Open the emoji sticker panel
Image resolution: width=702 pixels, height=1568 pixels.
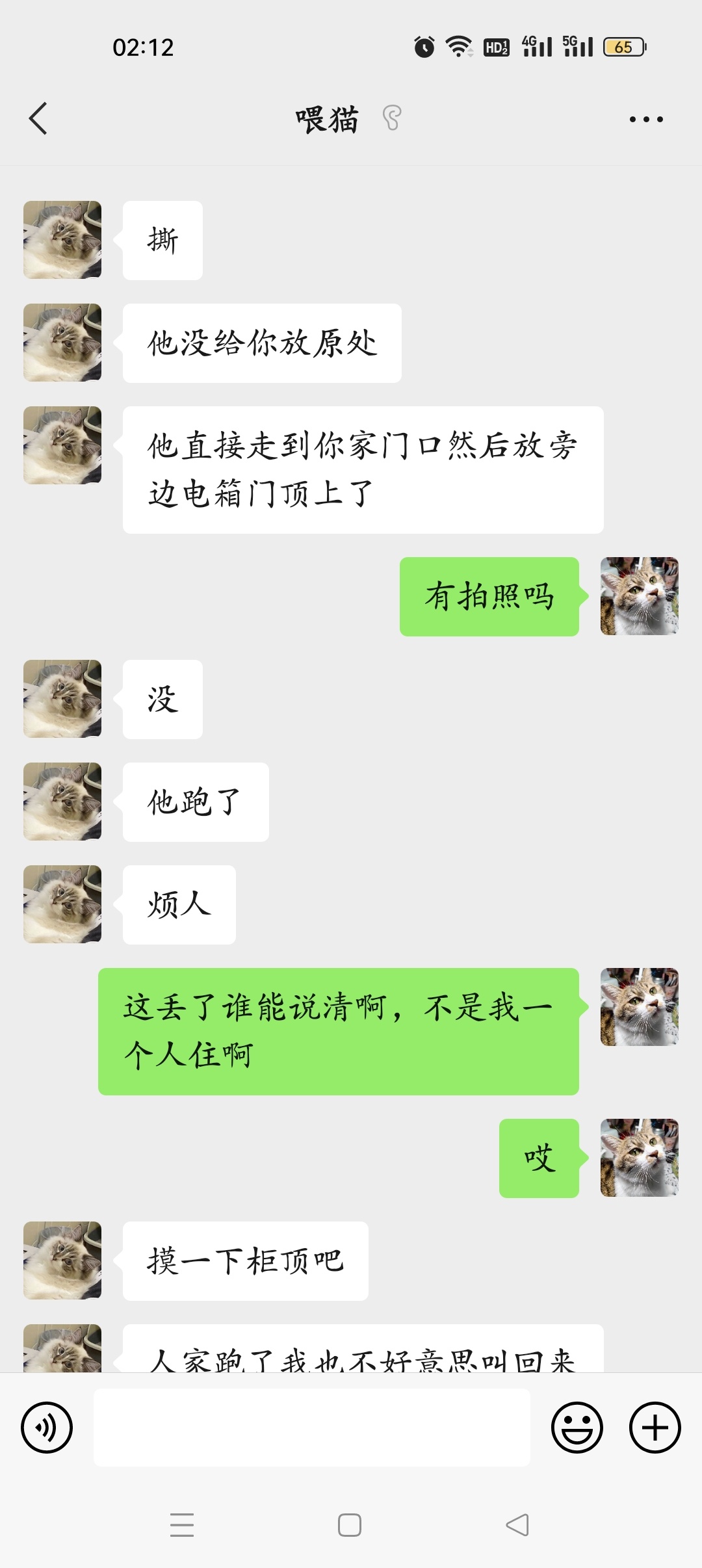pos(577,1428)
